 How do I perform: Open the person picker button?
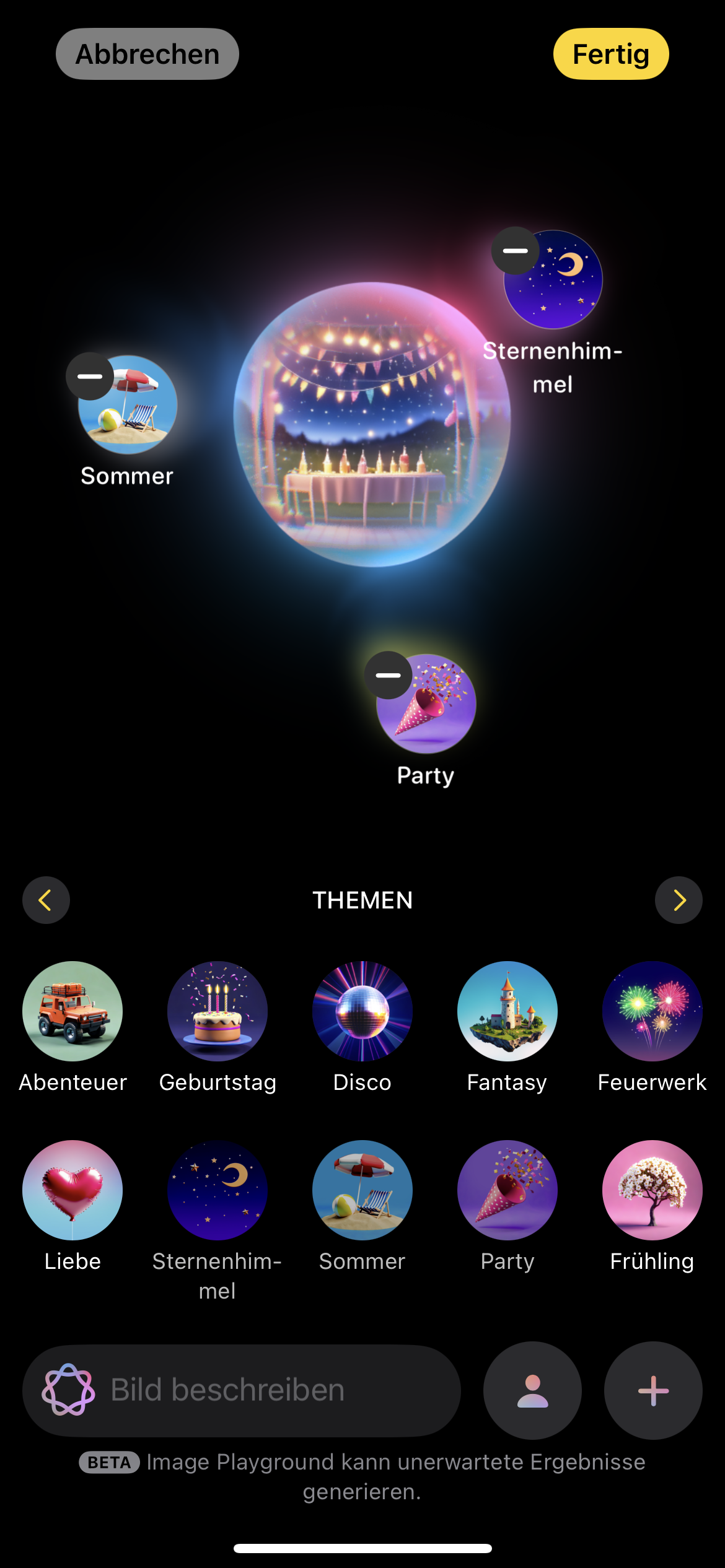[x=532, y=1390]
